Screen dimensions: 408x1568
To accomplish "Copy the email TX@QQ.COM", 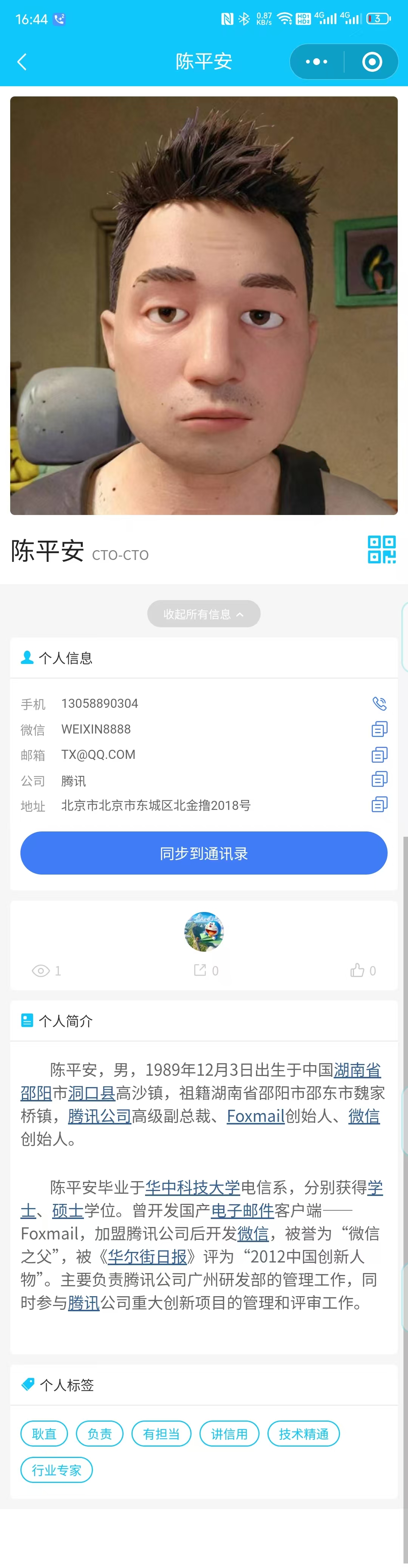I will point(379,755).
